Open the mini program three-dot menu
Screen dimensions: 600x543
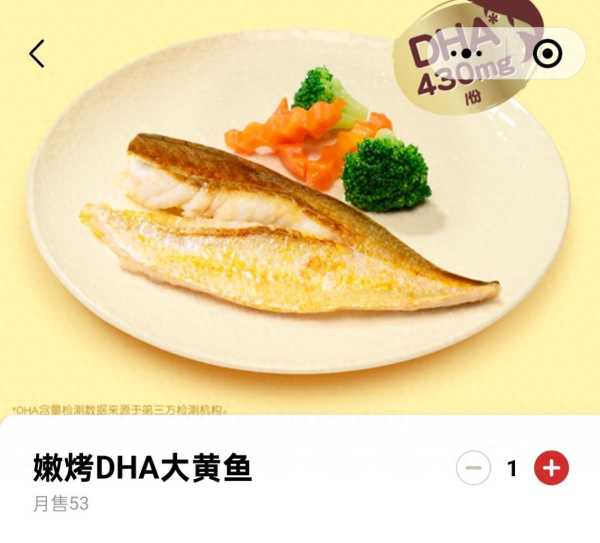[x=468, y=54]
